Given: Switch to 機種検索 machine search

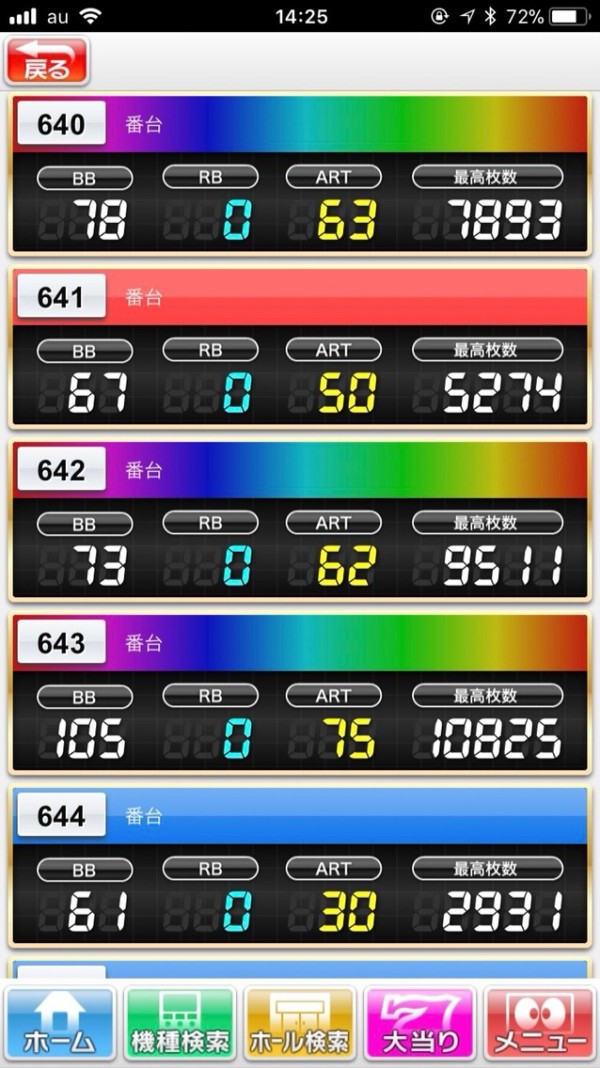Looking at the screenshot, I should pyautogui.click(x=180, y=1023).
